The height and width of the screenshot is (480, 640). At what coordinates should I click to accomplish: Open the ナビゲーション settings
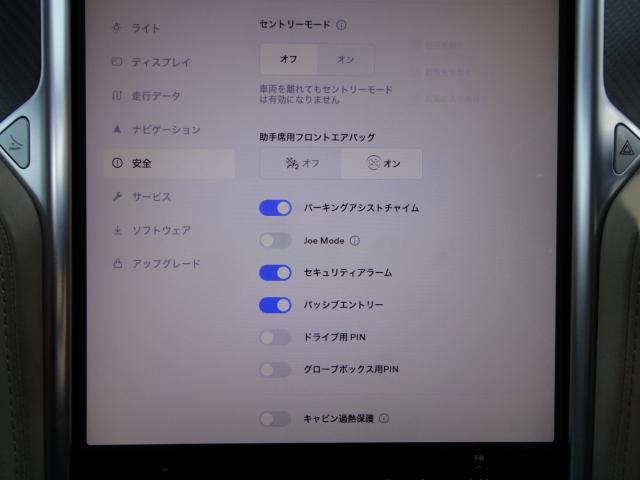coord(165,129)
